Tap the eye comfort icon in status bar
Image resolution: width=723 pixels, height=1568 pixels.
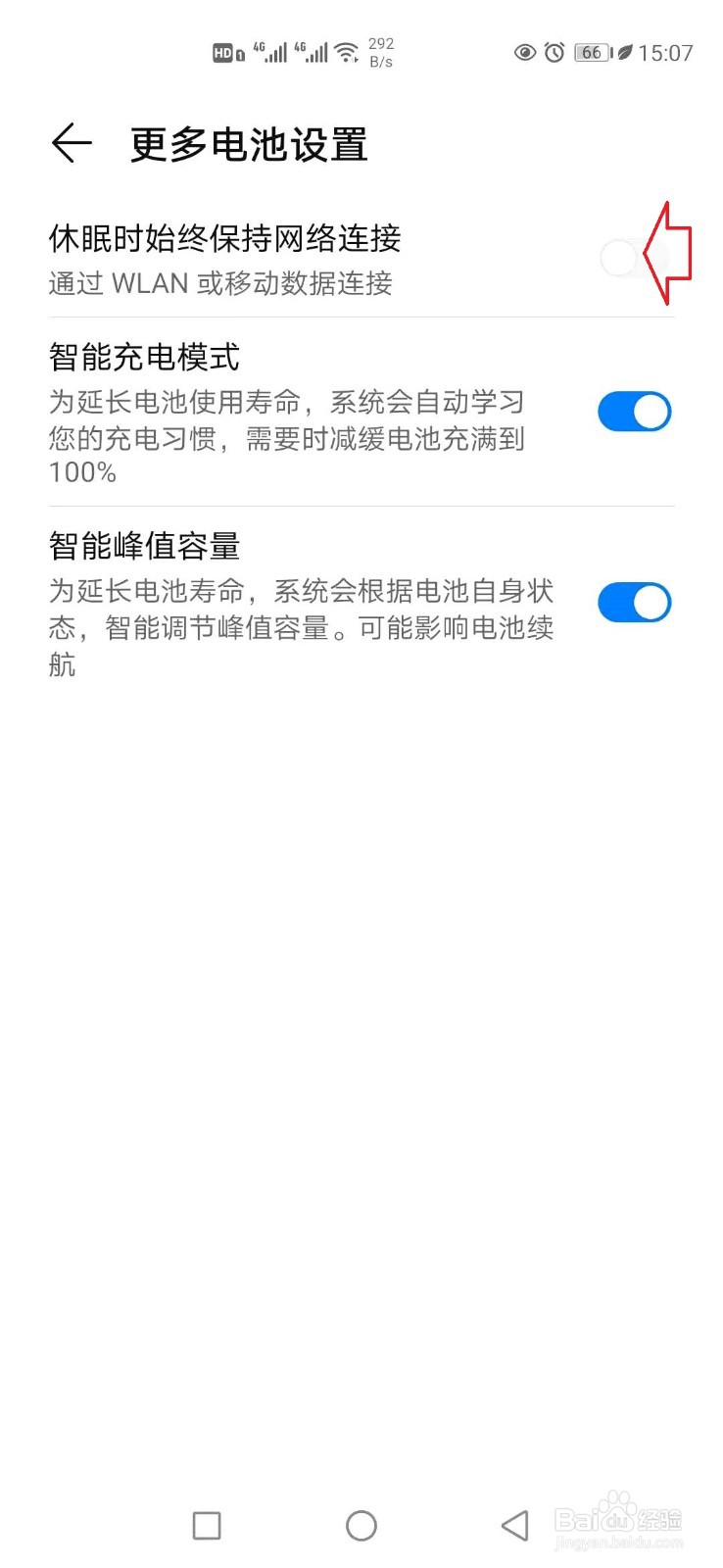point(526,53)
